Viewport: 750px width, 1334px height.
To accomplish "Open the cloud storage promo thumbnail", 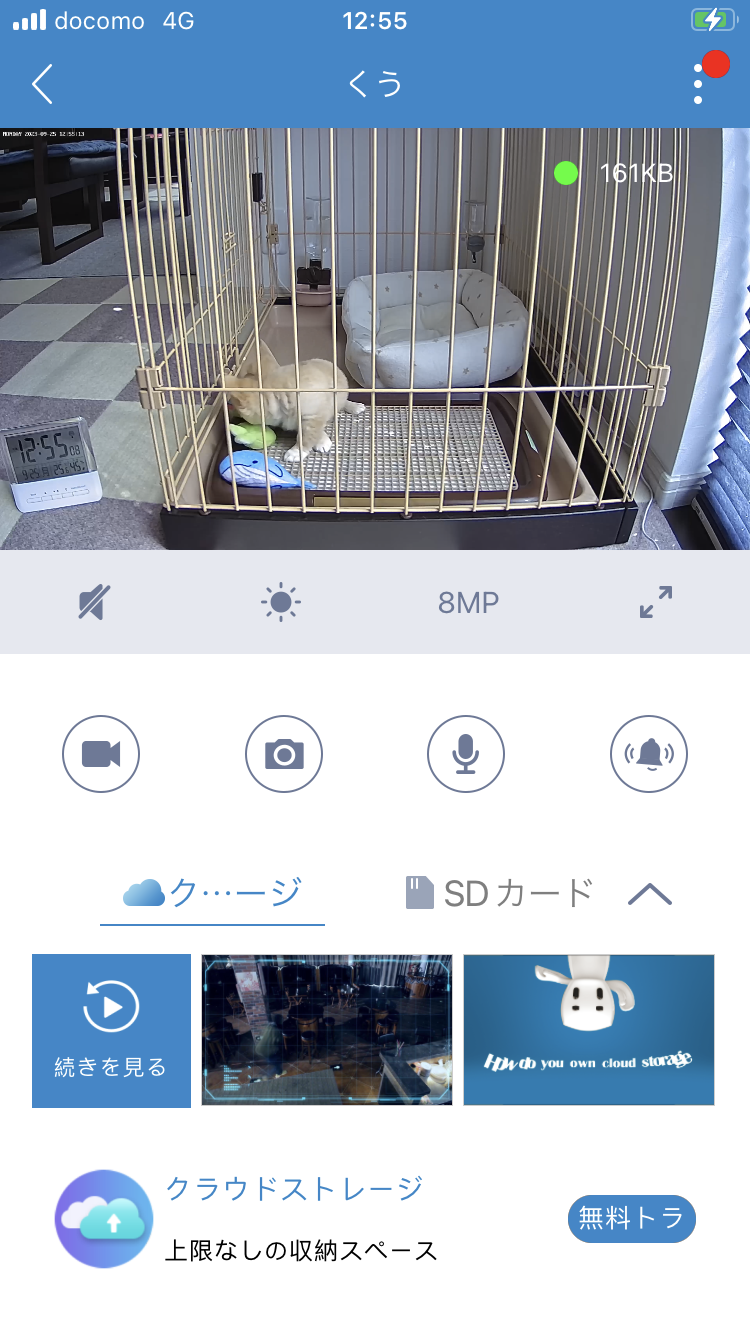I will pyautogui.click(x=589, y=1030).
